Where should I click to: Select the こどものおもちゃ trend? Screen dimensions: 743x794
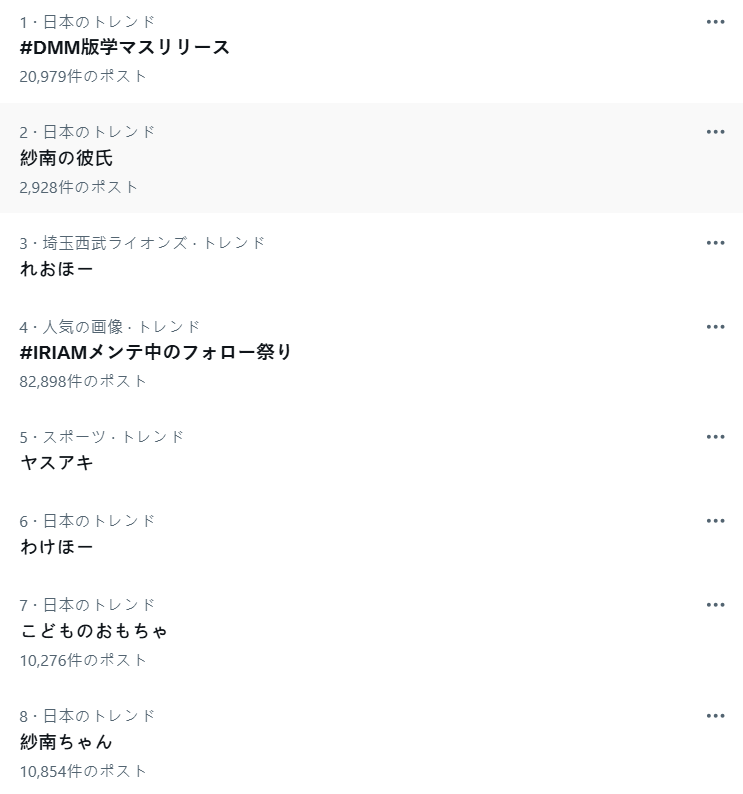[94, 631]
